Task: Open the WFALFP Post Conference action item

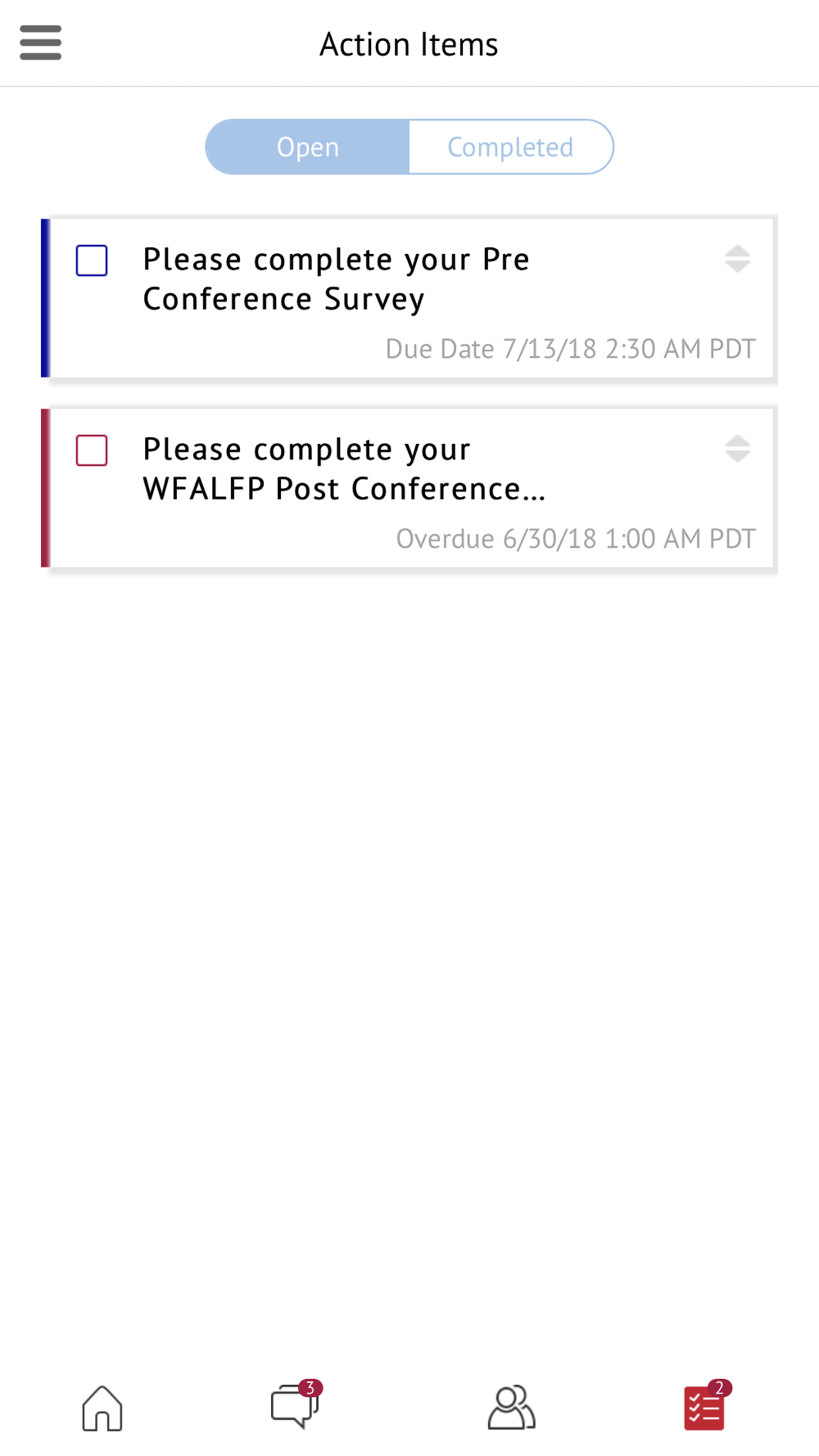Action: [x=409, y=488]
